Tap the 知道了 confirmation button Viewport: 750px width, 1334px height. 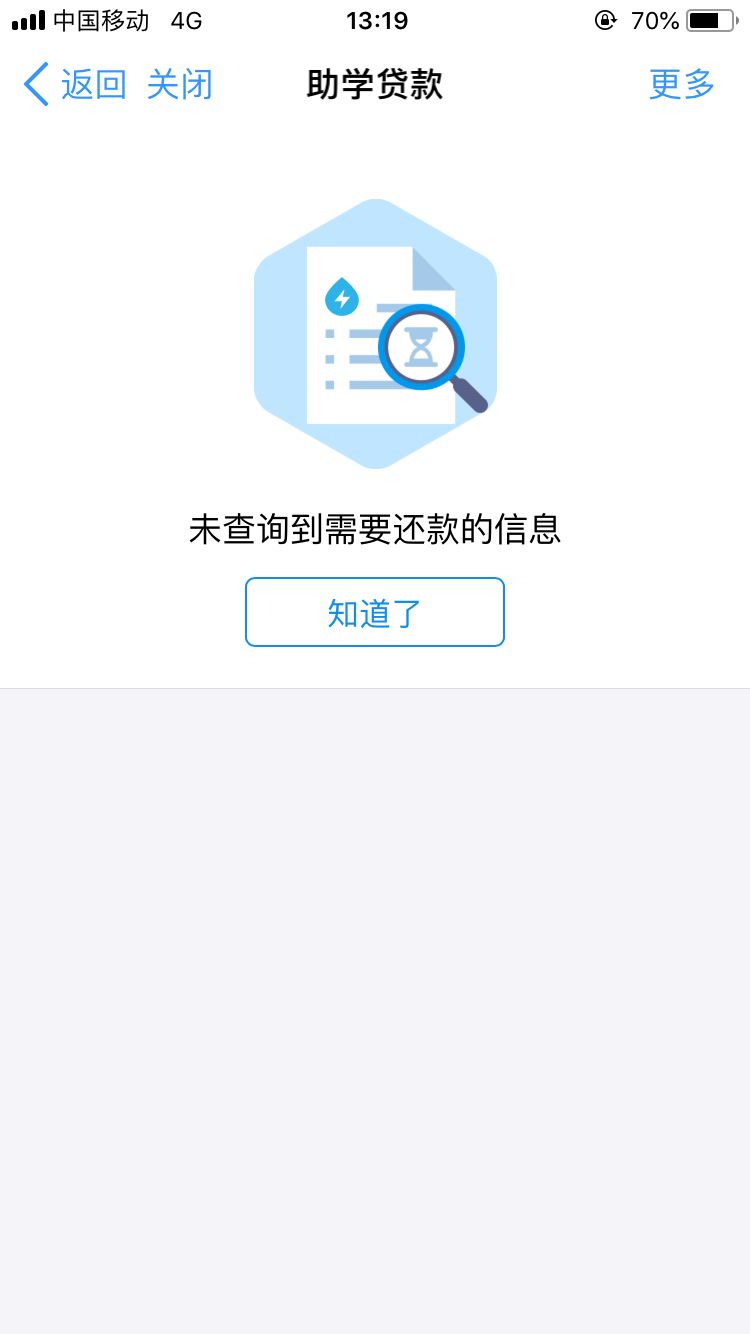pyautogui.click(x=375, y=611)
